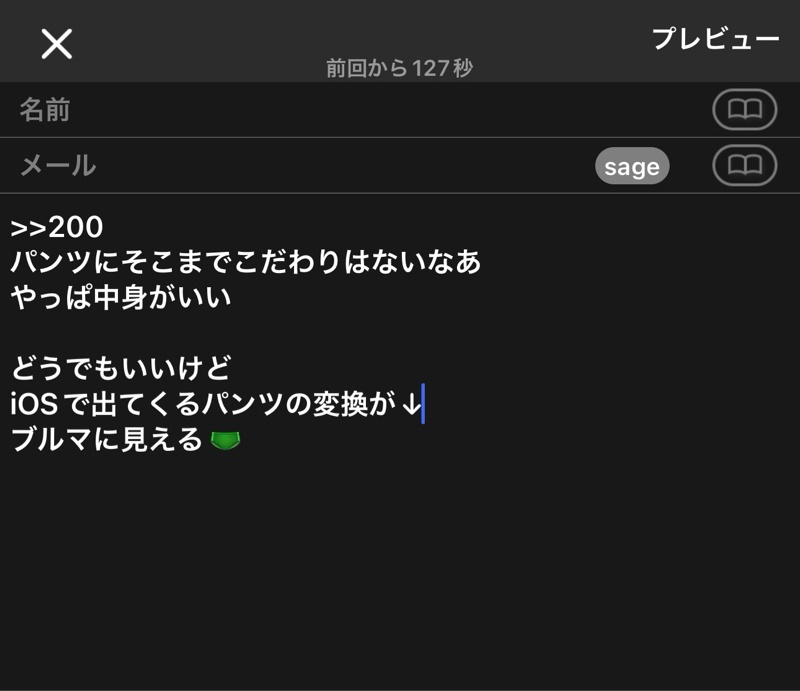Tap the メール mail field

point(300,166)
